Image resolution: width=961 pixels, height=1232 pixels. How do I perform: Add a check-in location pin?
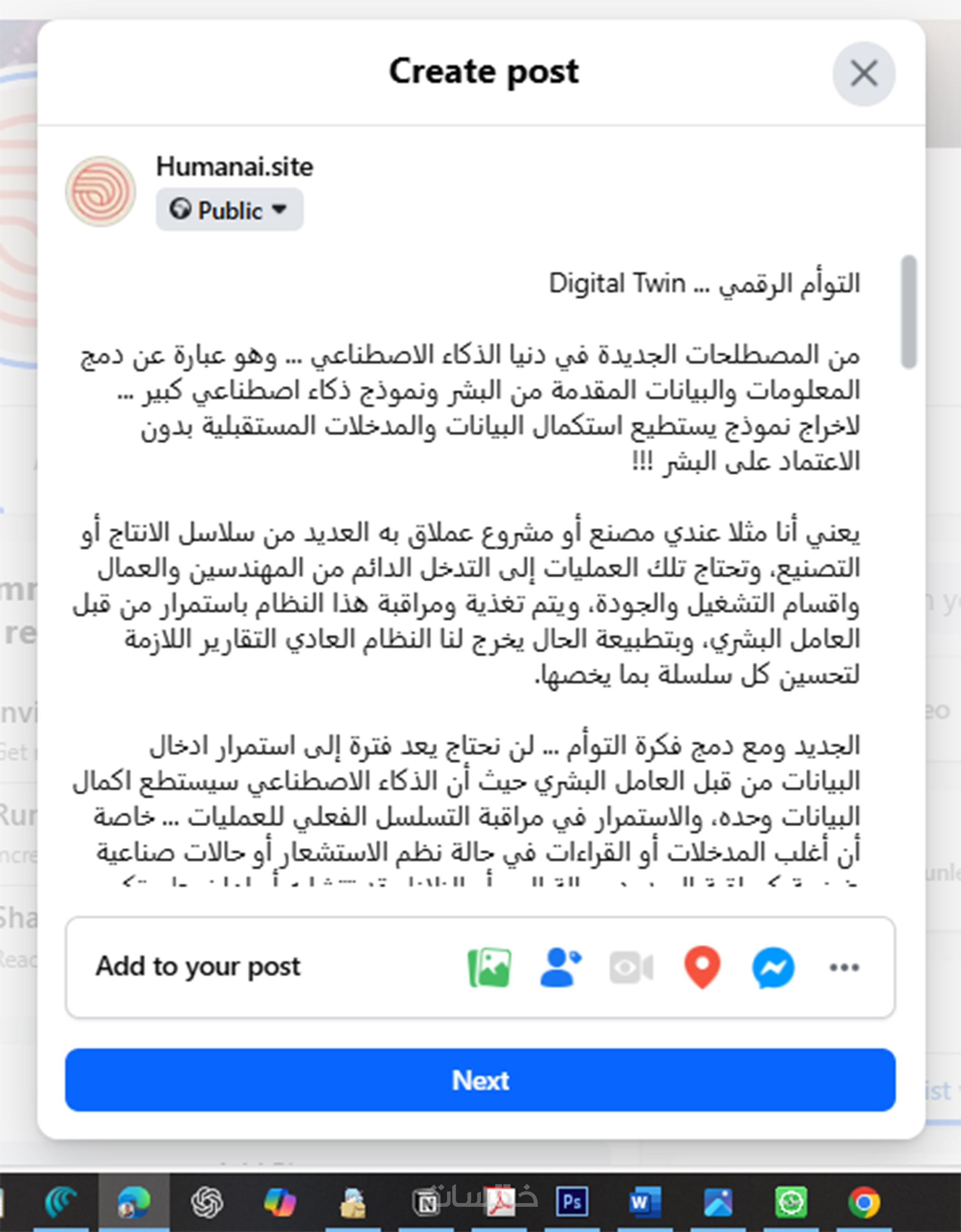click(701, 968)
